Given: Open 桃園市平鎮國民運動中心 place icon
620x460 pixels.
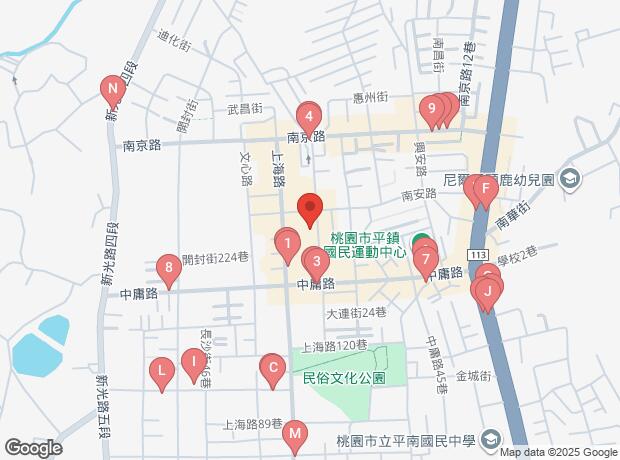Looking at the screenshot, I should 422,242.
